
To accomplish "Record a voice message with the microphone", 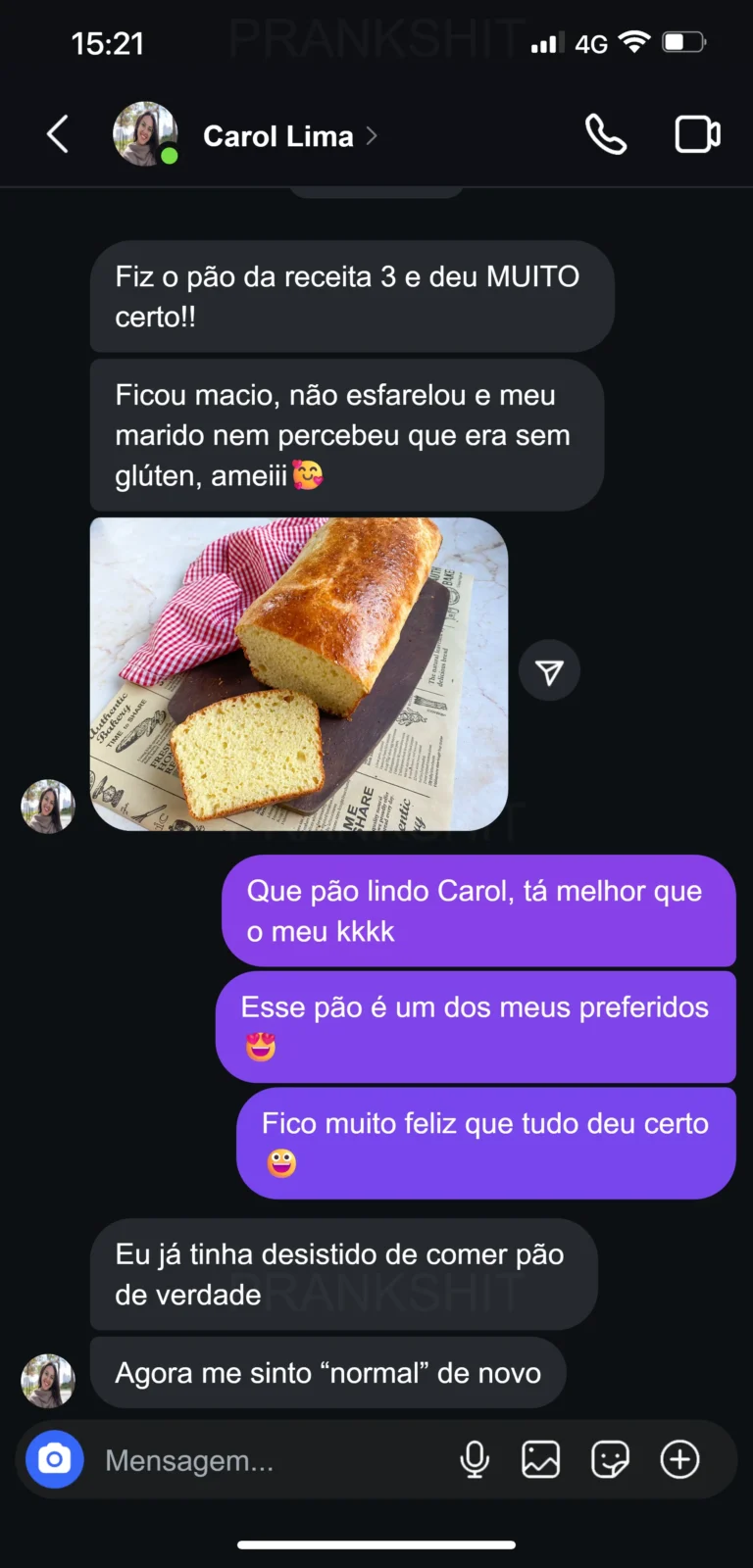I will pyautogui.click(x=475, y=1459).
